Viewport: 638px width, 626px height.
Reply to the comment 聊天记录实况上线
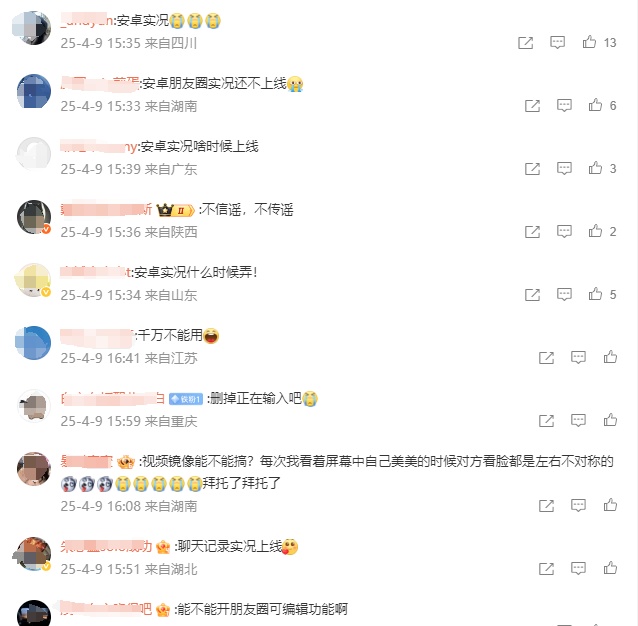tap(579, 568)
